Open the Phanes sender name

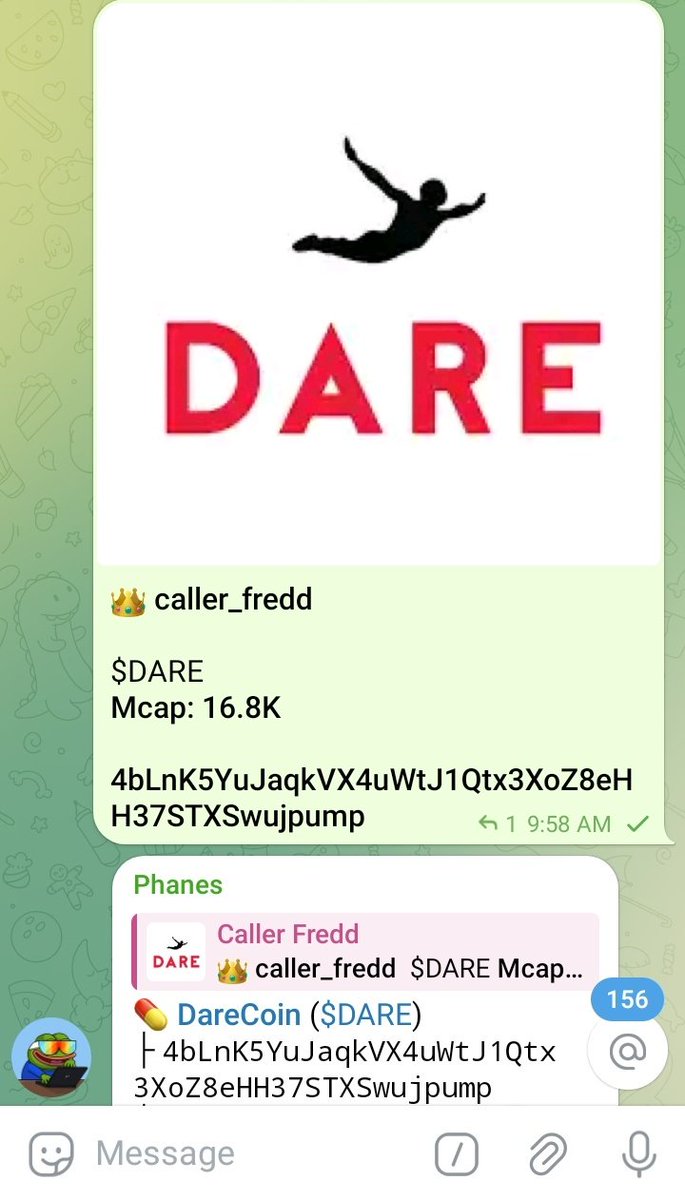[x=178, y=884]
